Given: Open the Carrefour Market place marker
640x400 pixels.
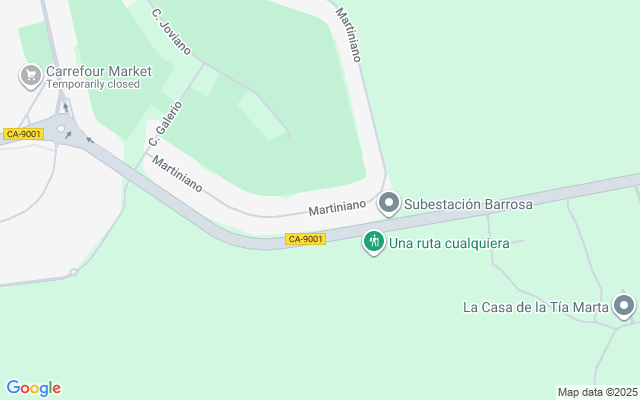Looking at the screenshot, I should pos(31,74).
